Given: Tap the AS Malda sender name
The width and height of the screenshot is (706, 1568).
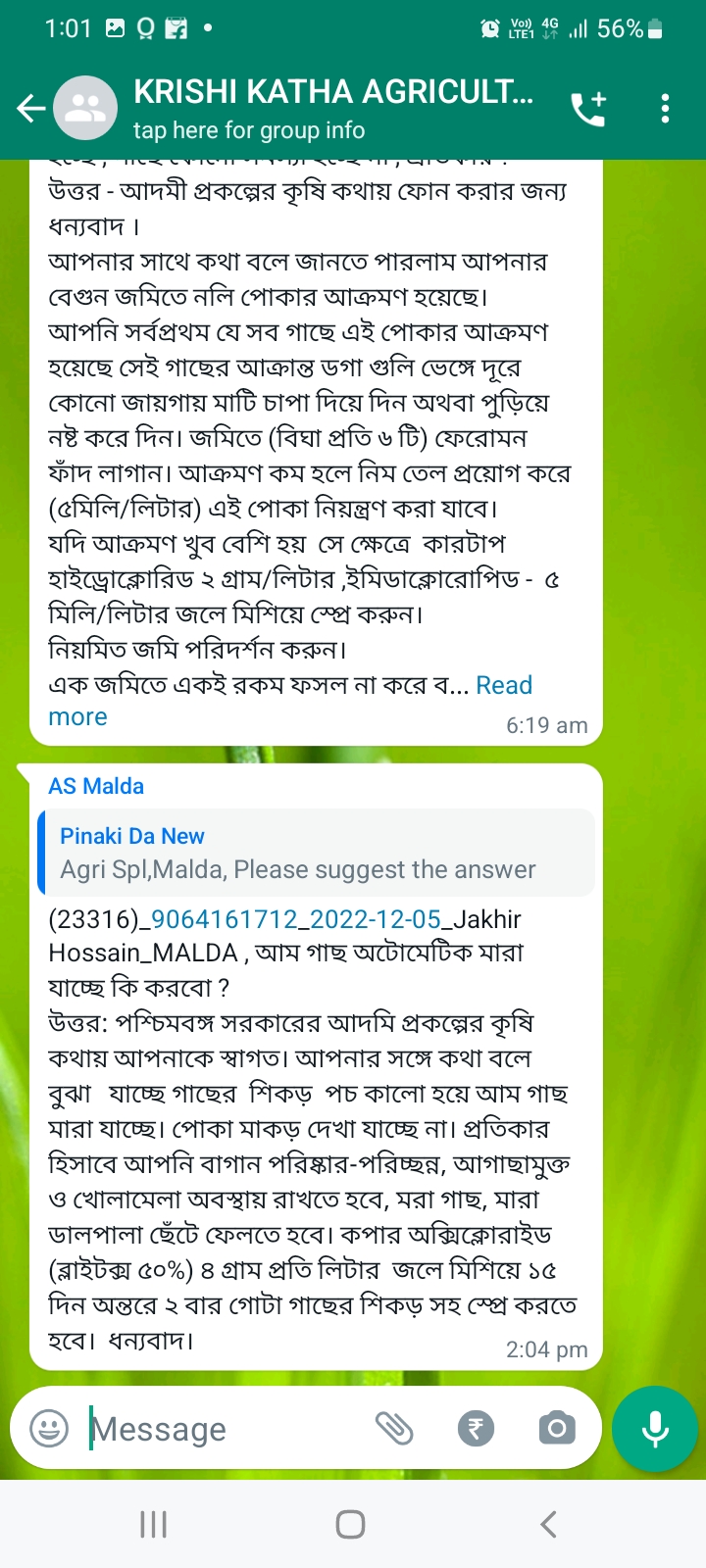Looking at the screenshot, I should pos(96,786).
